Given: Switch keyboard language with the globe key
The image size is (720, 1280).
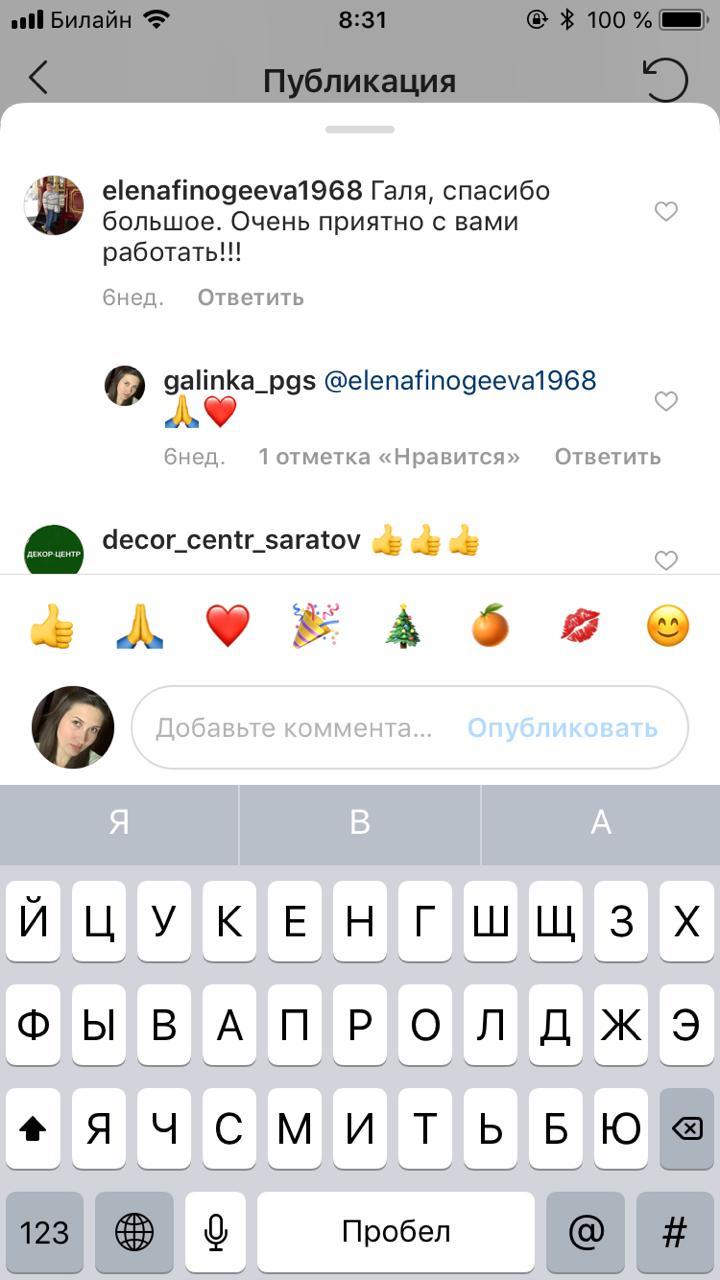Looking at the screenshot, I should (134, 1232).
